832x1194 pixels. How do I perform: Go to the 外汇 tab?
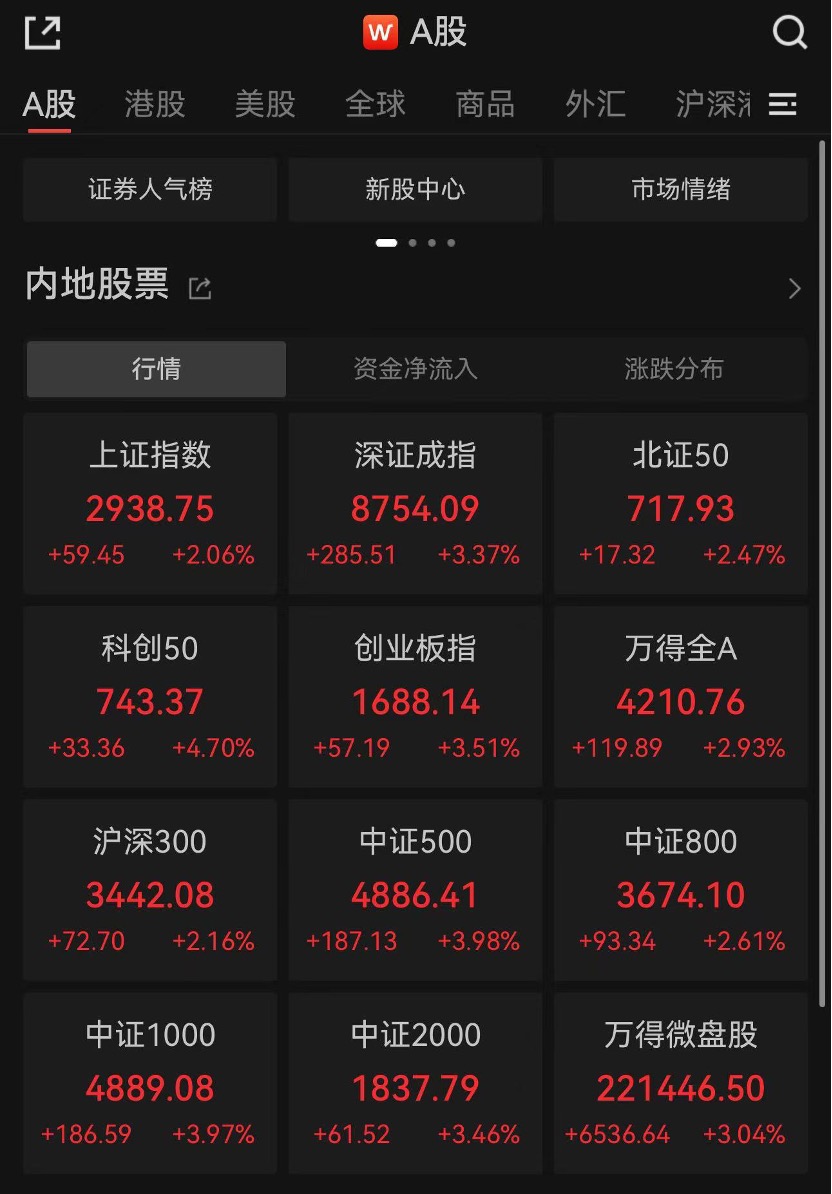[595, 104]
